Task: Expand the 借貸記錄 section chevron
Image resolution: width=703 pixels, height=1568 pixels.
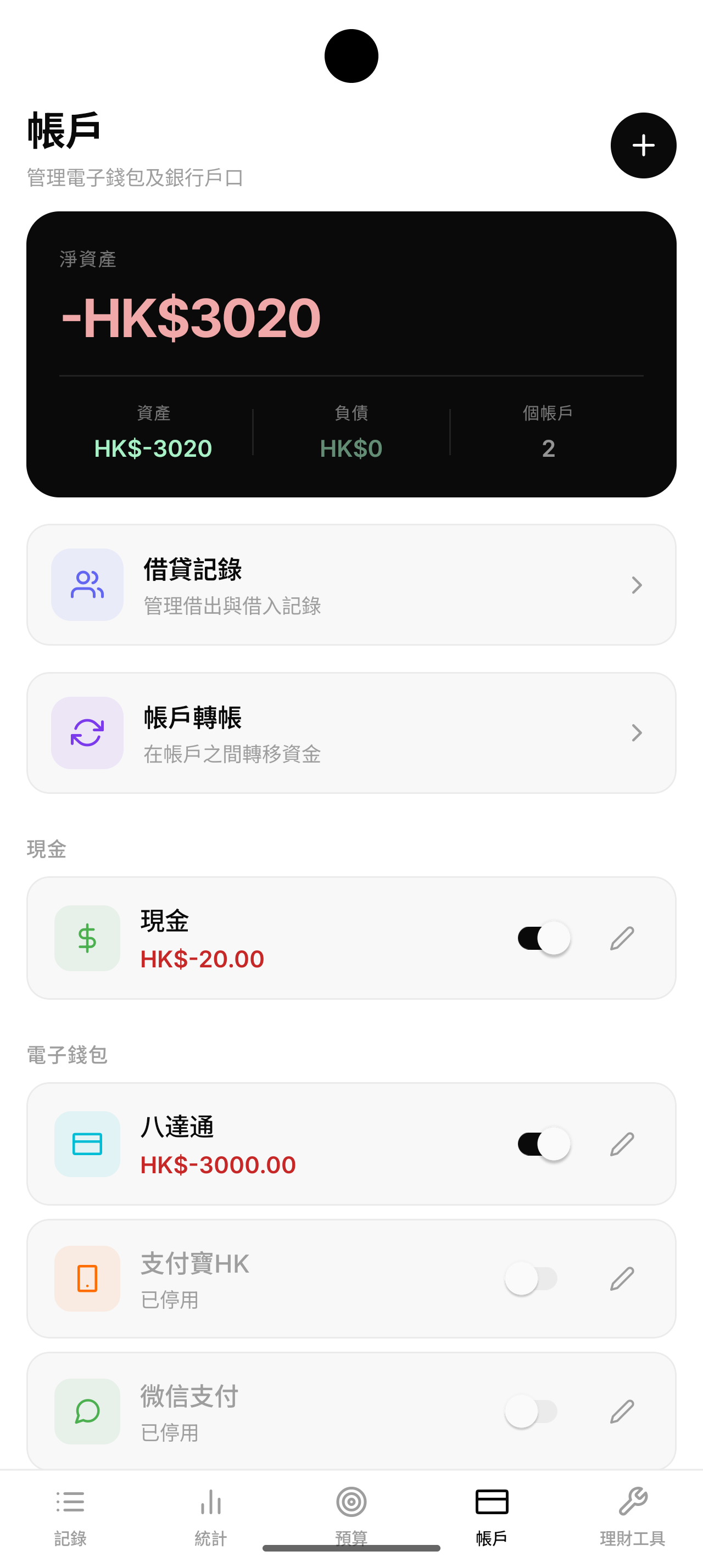Action: click(637, 584)
